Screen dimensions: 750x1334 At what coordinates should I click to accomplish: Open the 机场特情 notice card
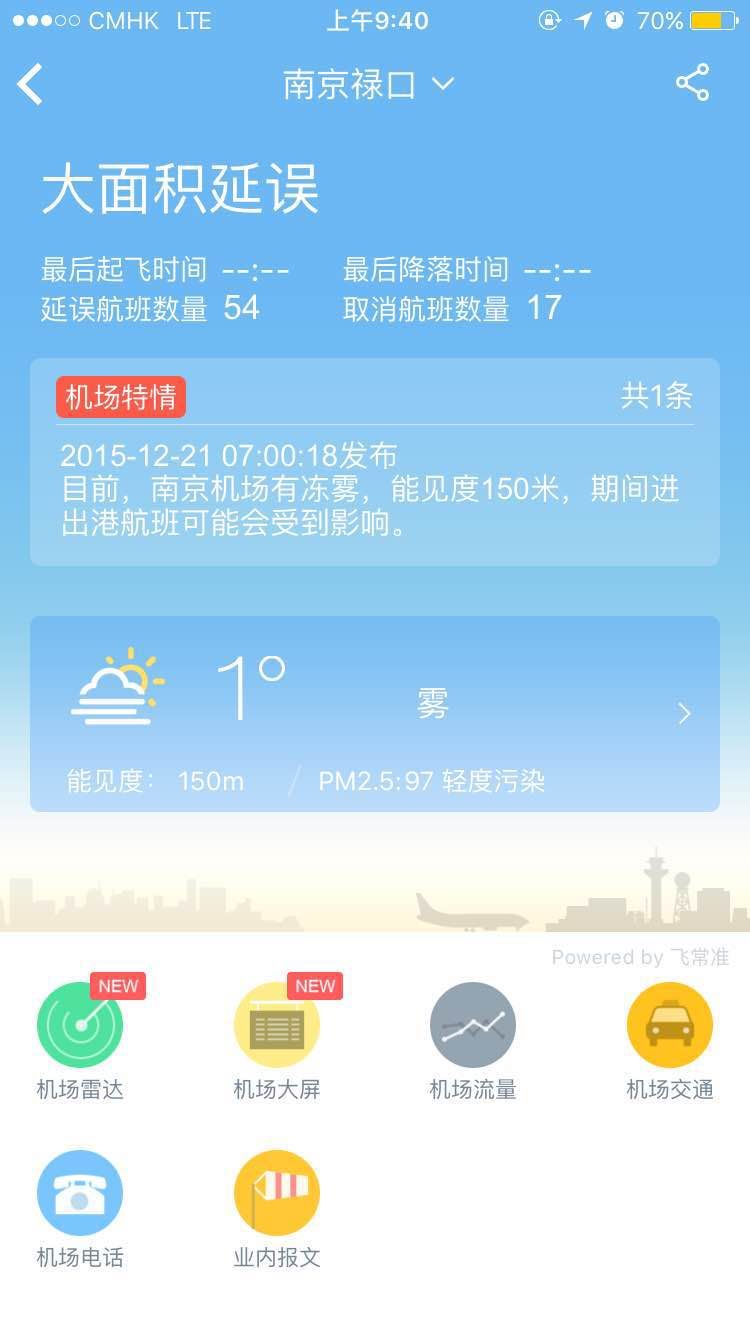(x=374, y=462)
